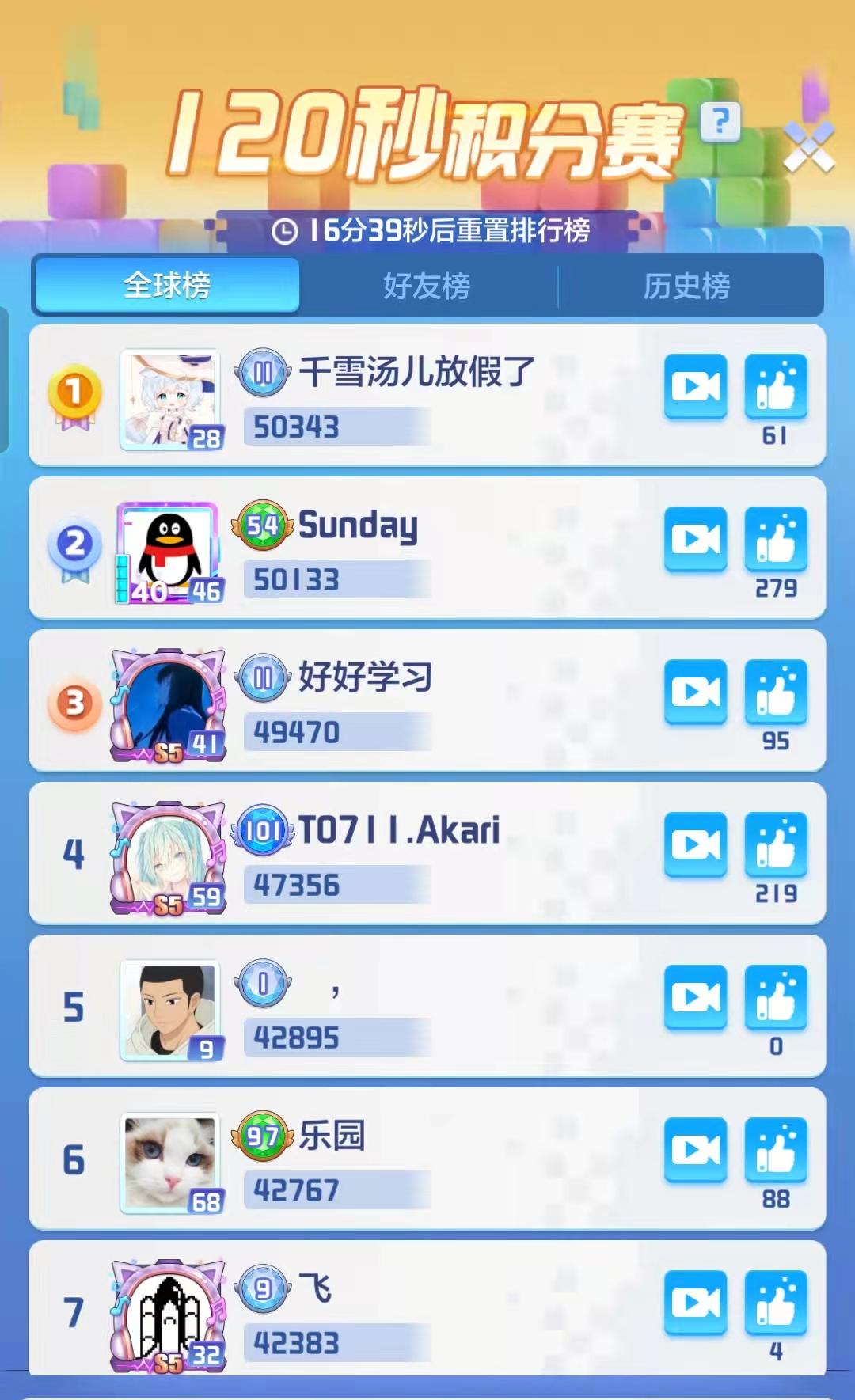Open T0711.Akari's avatar profile
Screen dimensions: 855x1400
pyautogui.click(x=169, y=858)
